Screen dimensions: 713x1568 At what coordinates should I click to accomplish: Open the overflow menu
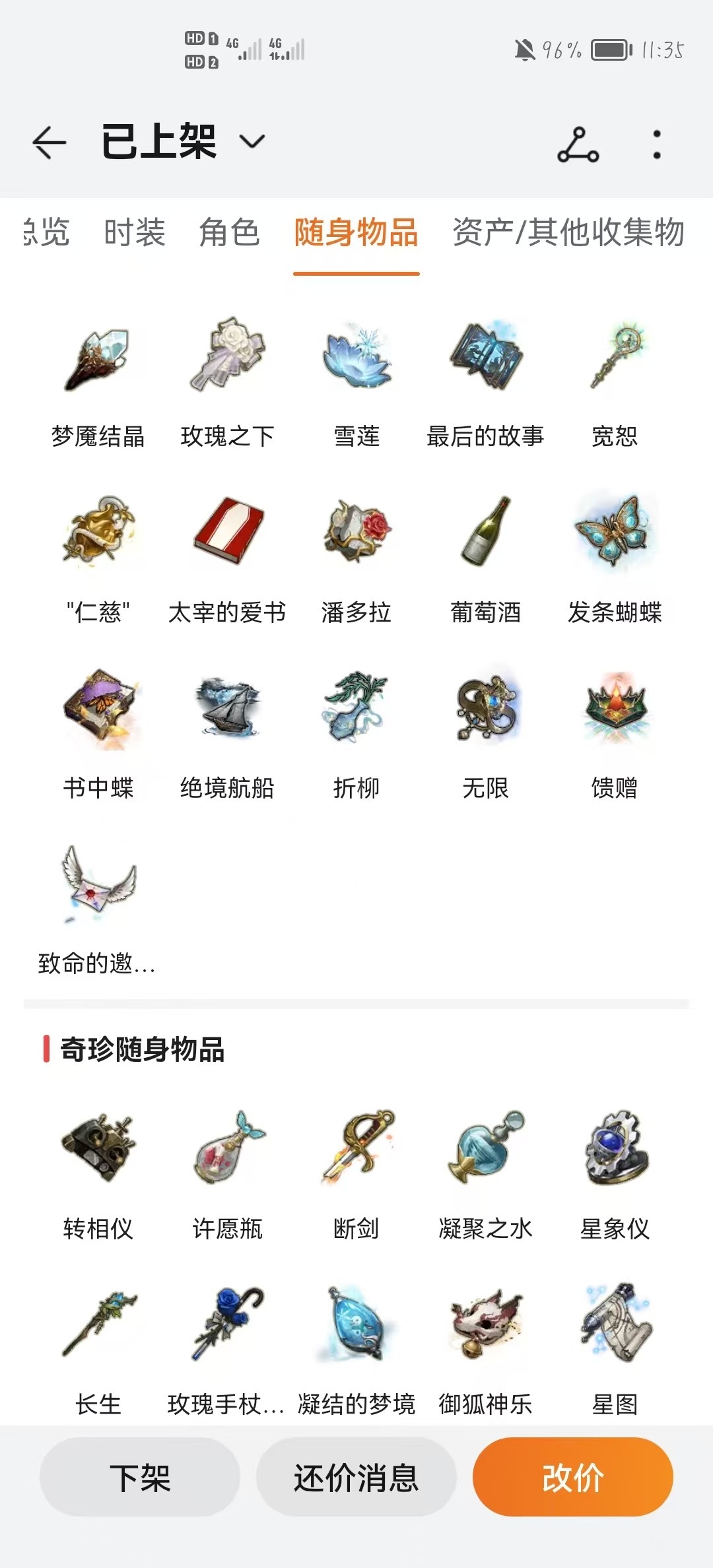[x=656, y=145]
